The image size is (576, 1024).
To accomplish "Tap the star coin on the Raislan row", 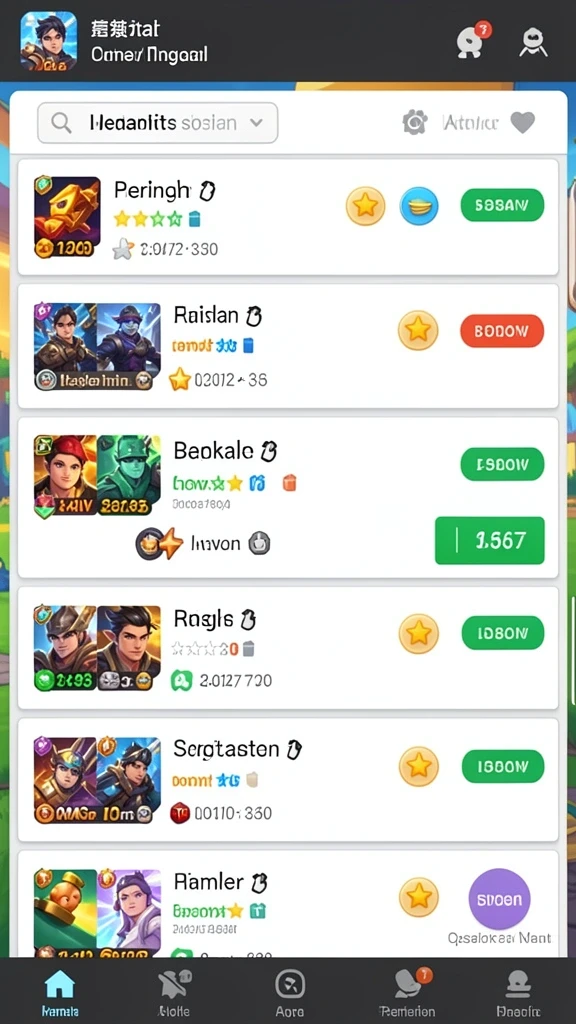I will point(418,330).
